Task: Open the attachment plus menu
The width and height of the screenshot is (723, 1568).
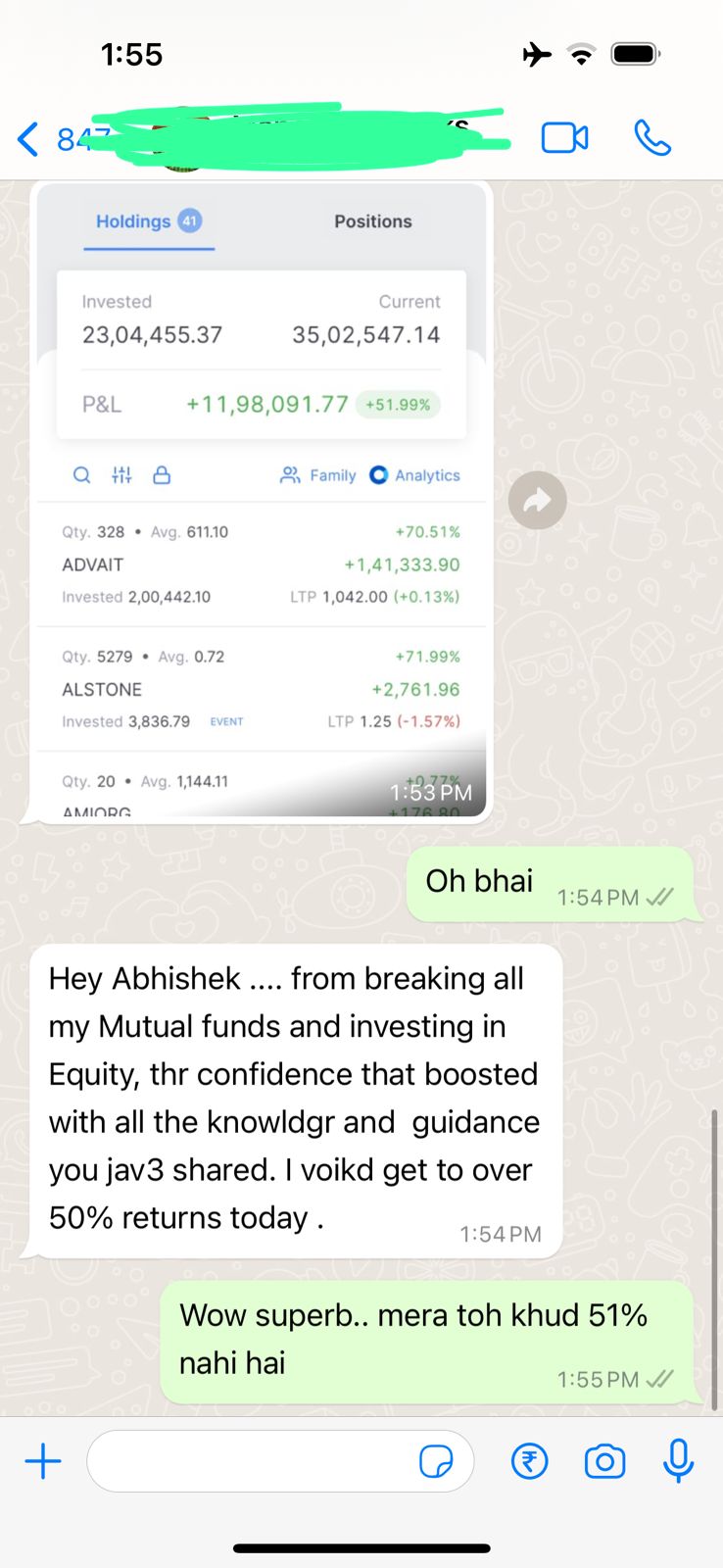Action: click(x=43, y=1461)
